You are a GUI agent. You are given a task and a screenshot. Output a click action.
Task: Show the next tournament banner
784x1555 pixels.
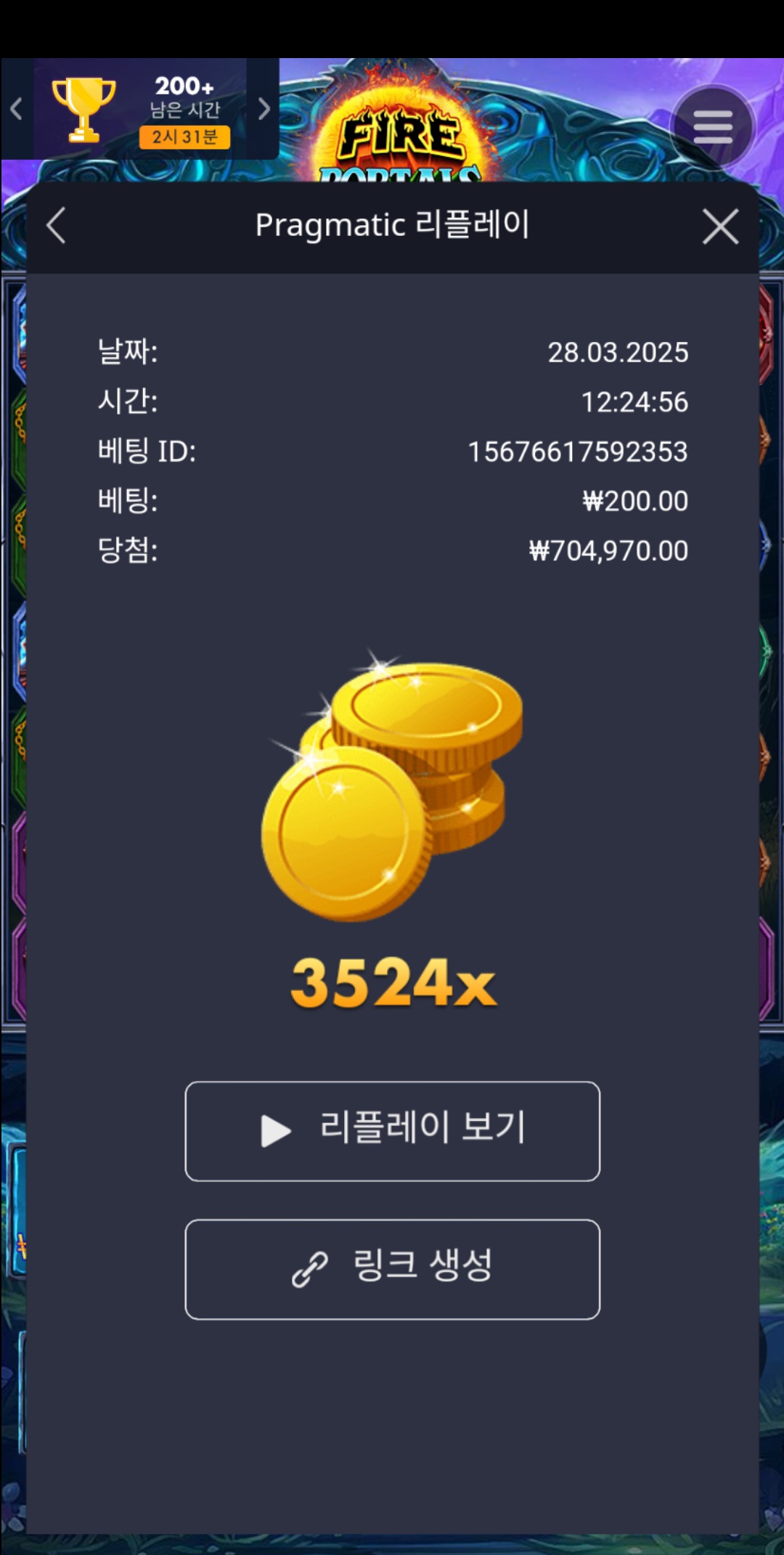pos(264,109)
